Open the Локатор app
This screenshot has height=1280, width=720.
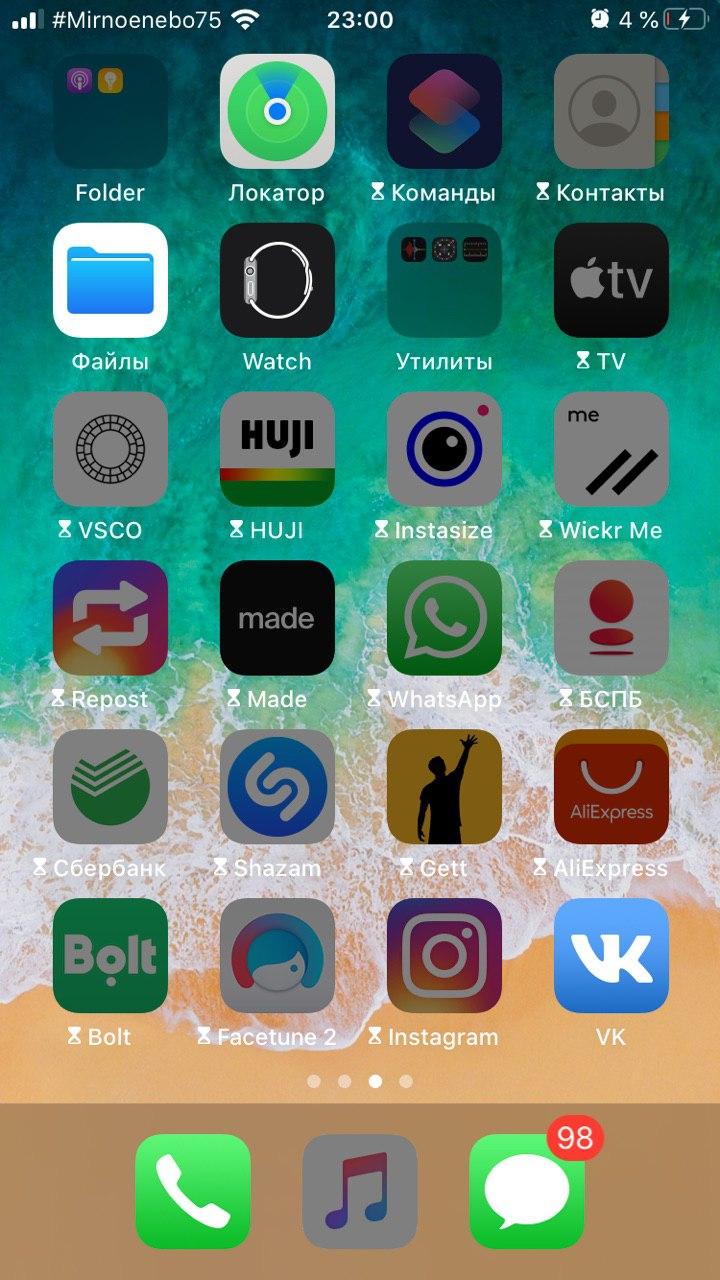(277, 111)
